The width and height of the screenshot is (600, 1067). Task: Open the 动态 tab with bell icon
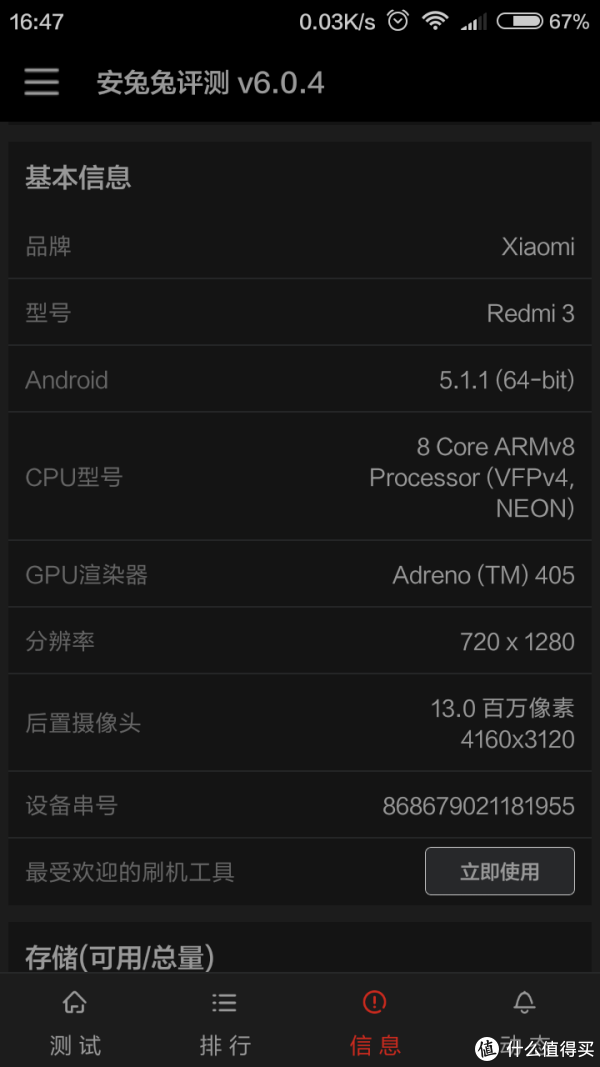[x=524, y=1022]
